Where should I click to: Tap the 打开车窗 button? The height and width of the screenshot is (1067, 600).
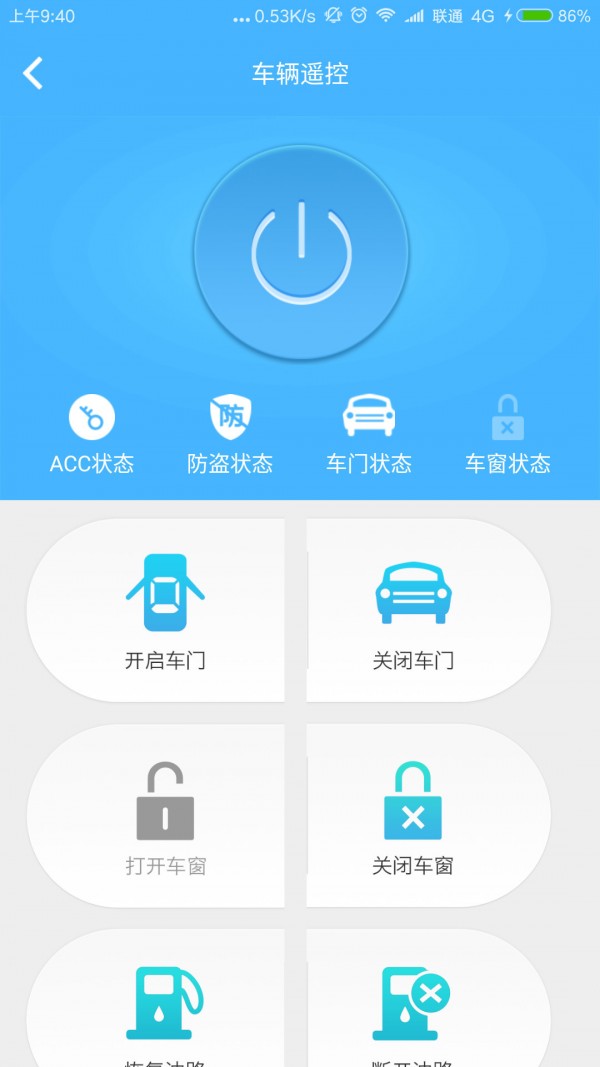[x=165, y=816]
